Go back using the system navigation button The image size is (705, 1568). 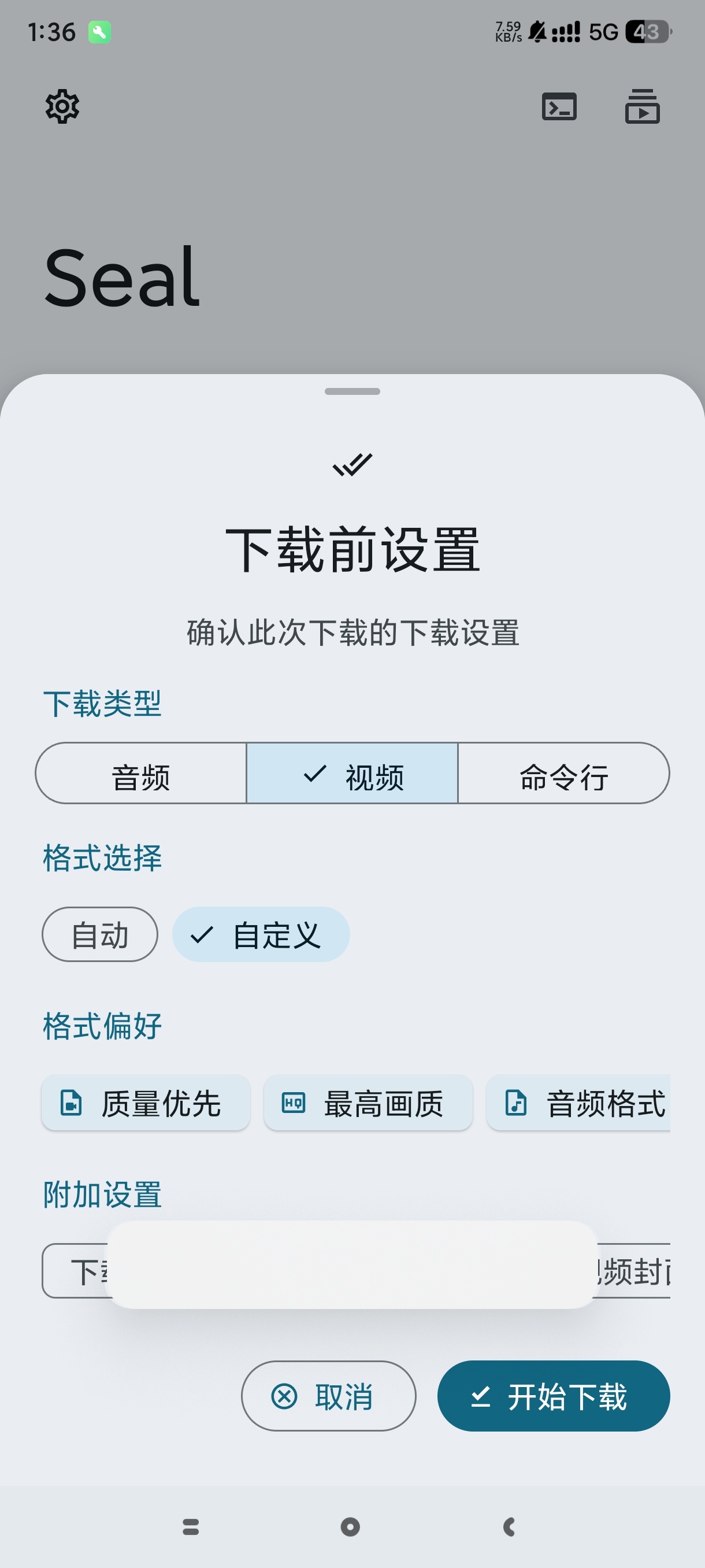(510, 1526)
